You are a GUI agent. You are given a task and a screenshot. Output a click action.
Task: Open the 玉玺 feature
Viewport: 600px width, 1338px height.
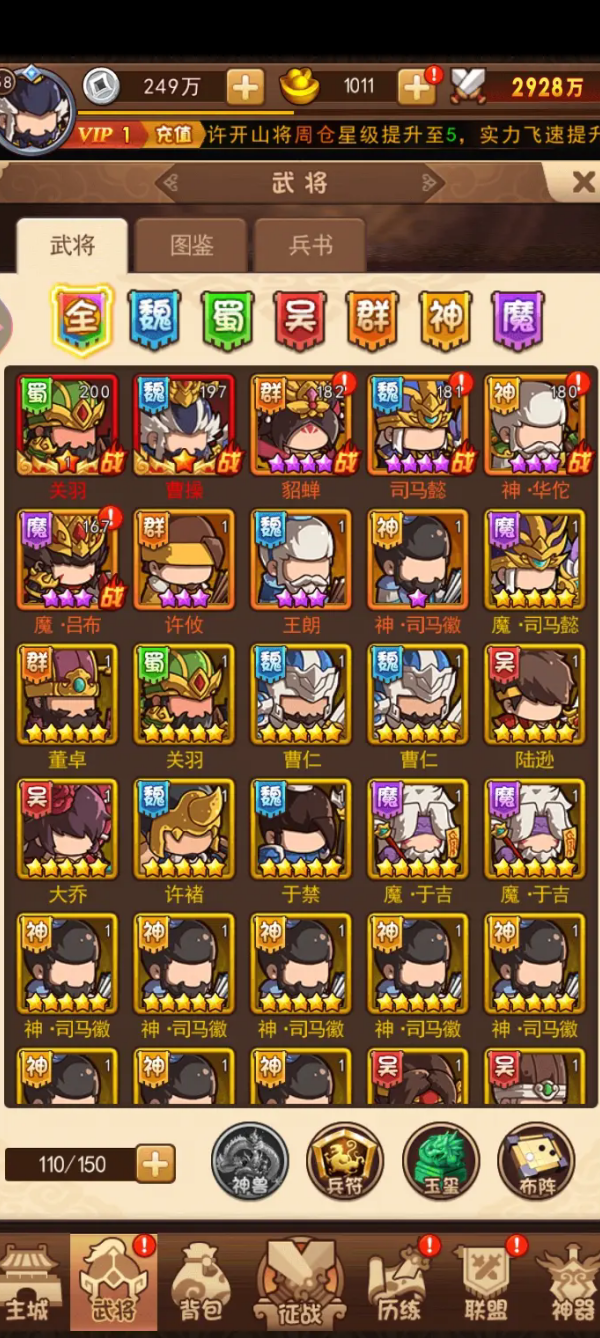click(440, 1163)
